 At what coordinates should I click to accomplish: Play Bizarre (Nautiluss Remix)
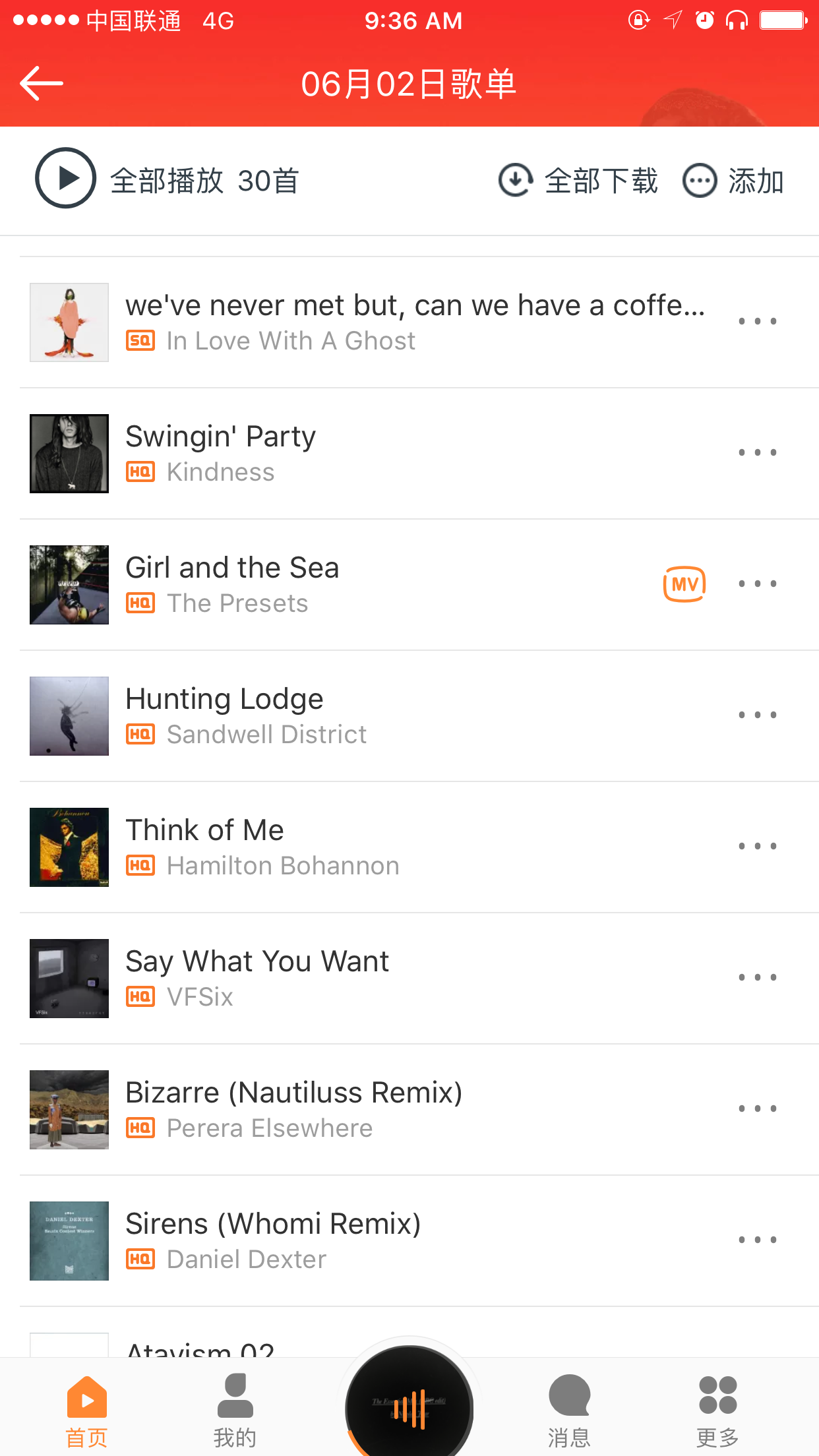click(330, 1109)
